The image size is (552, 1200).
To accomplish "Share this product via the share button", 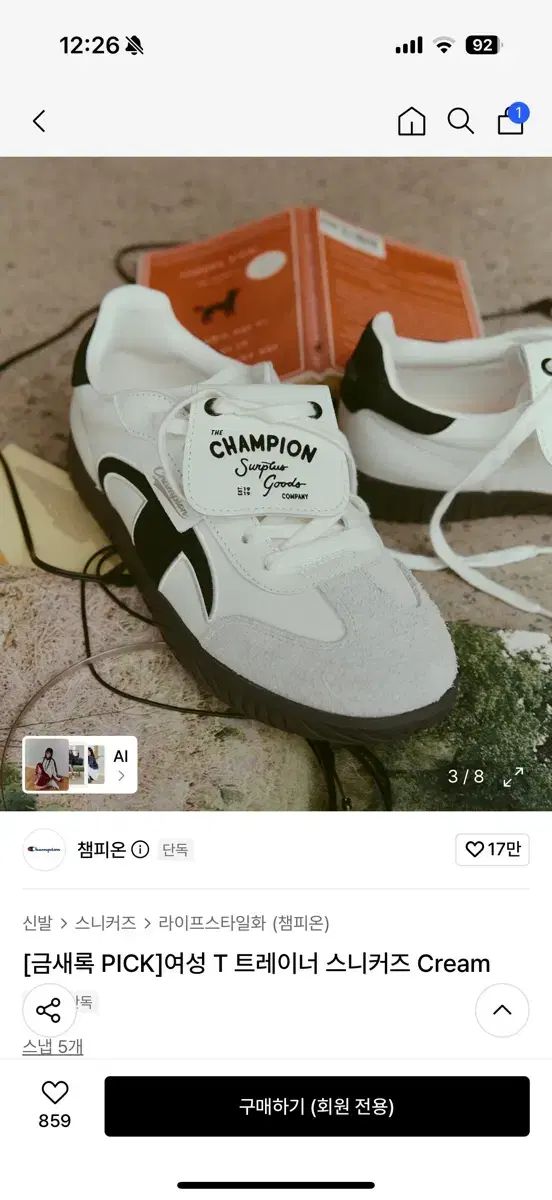I will [x=49, y=1010].
